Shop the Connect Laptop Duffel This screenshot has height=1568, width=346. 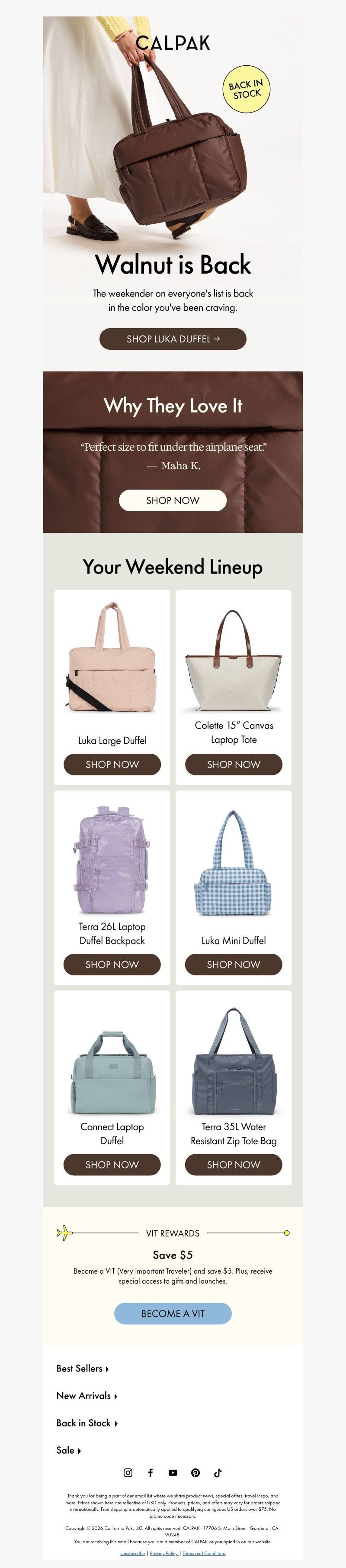[x=112, y=1165]
